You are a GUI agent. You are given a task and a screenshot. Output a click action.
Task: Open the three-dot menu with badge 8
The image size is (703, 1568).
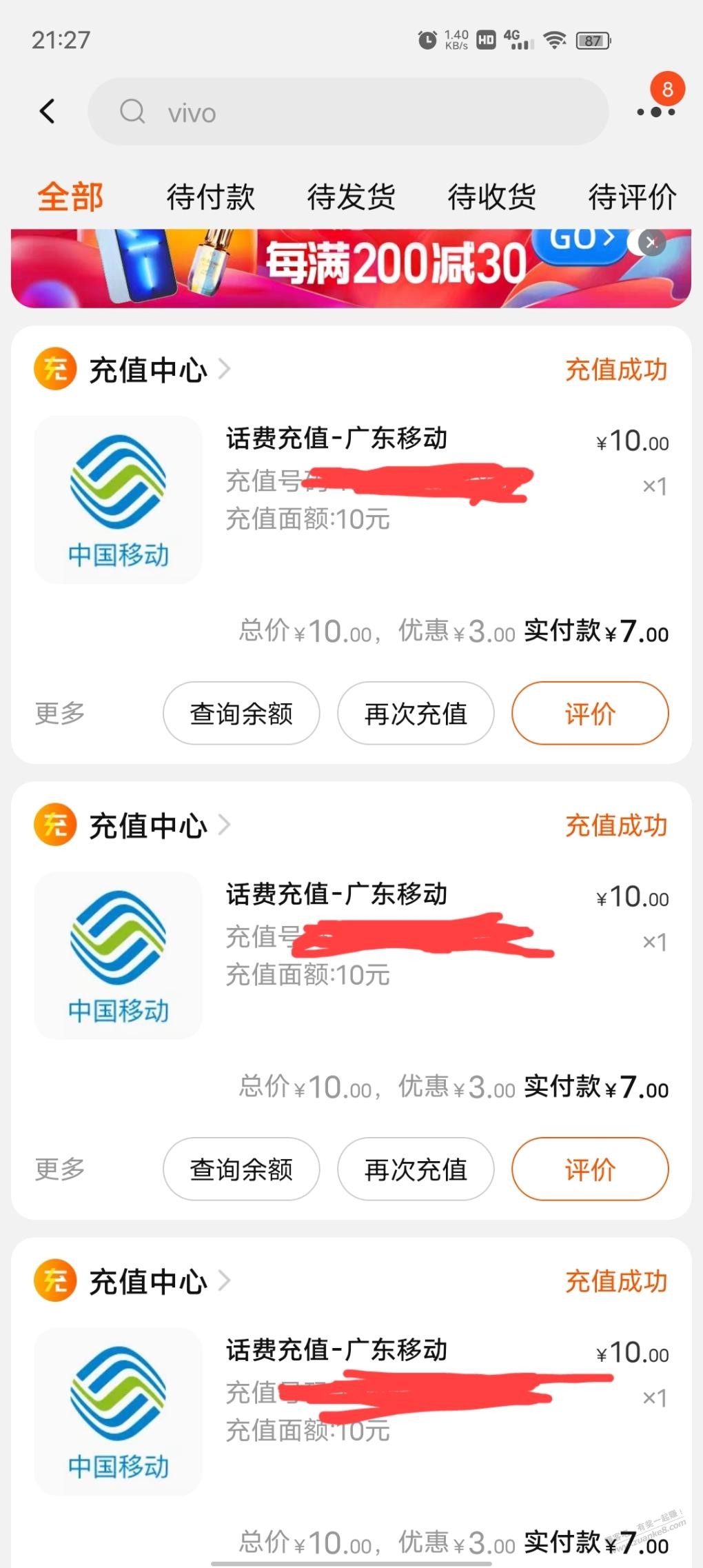coord(655,110)
